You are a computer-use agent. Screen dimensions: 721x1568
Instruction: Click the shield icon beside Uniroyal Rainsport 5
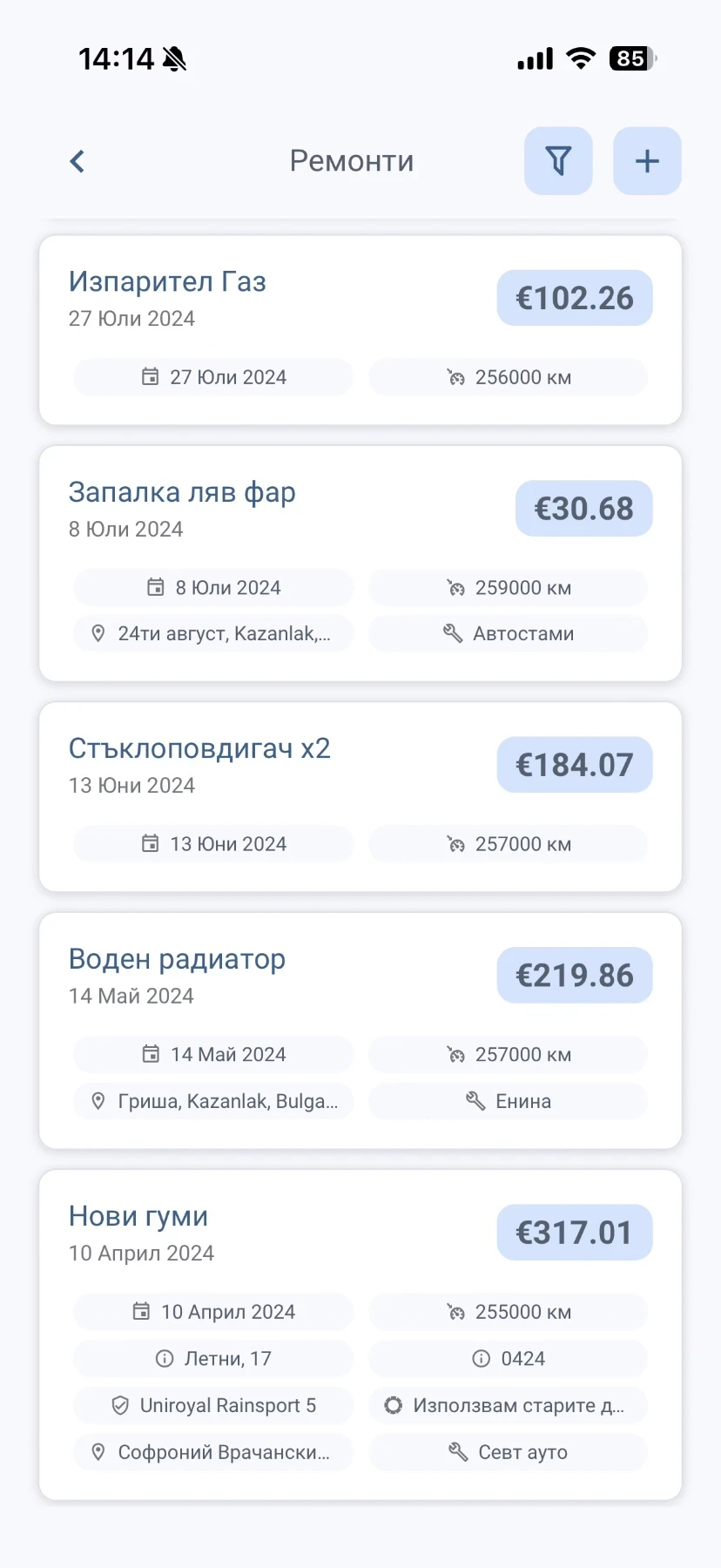tap(119, 1405)
